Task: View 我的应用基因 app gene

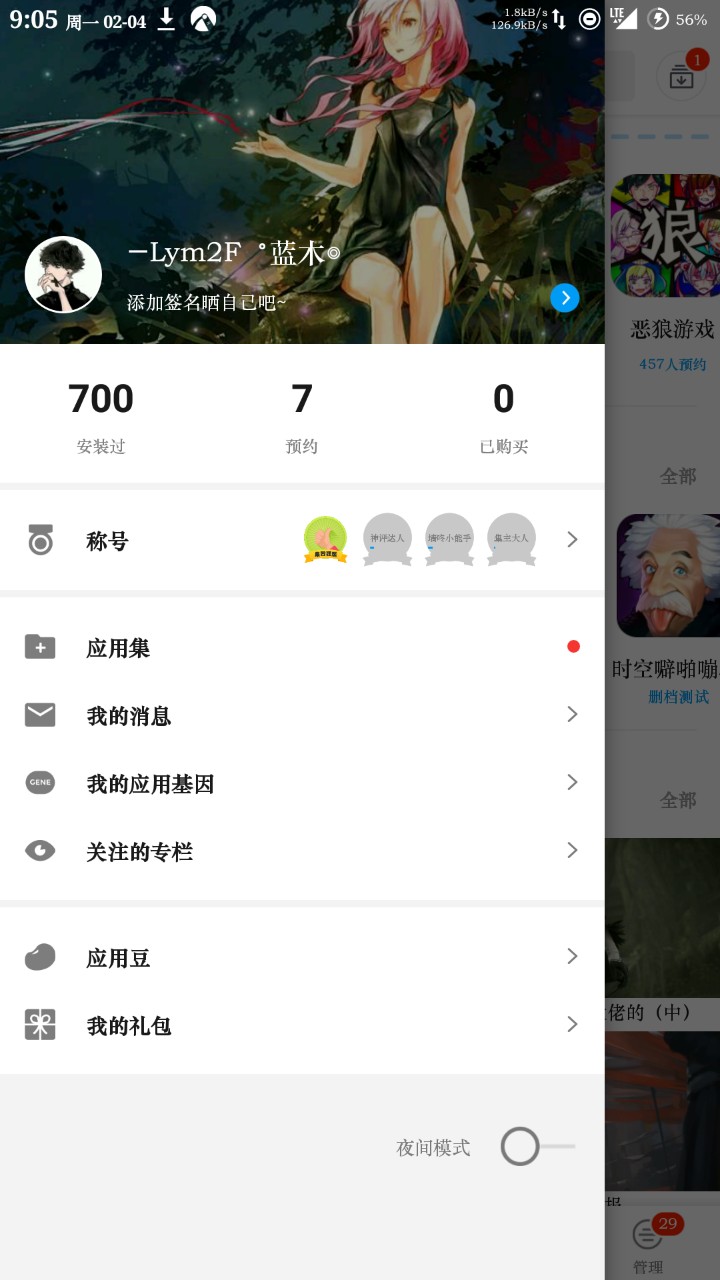Action: tap(300, 783)
